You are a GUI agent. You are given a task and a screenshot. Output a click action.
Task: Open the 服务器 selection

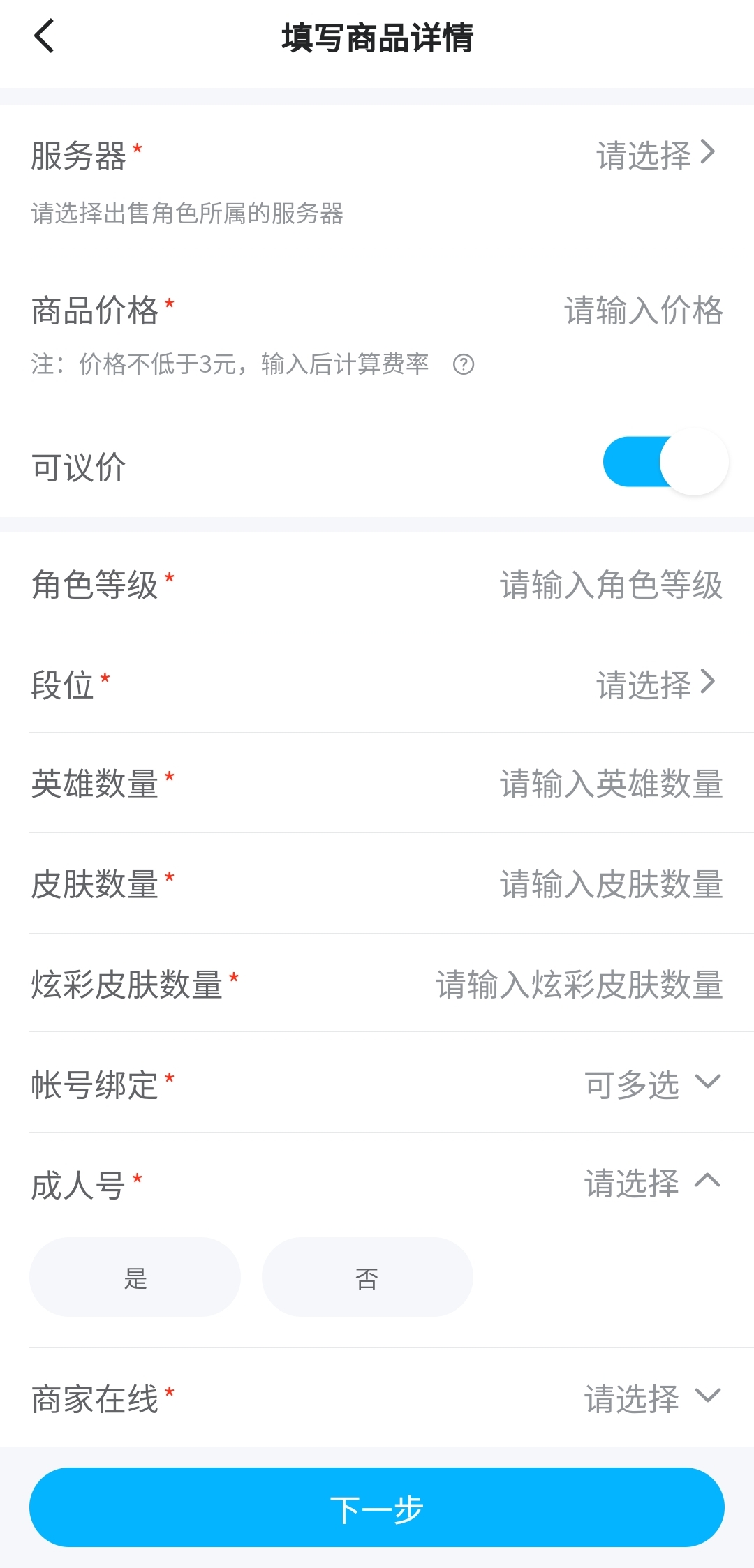tap(655, 154)
